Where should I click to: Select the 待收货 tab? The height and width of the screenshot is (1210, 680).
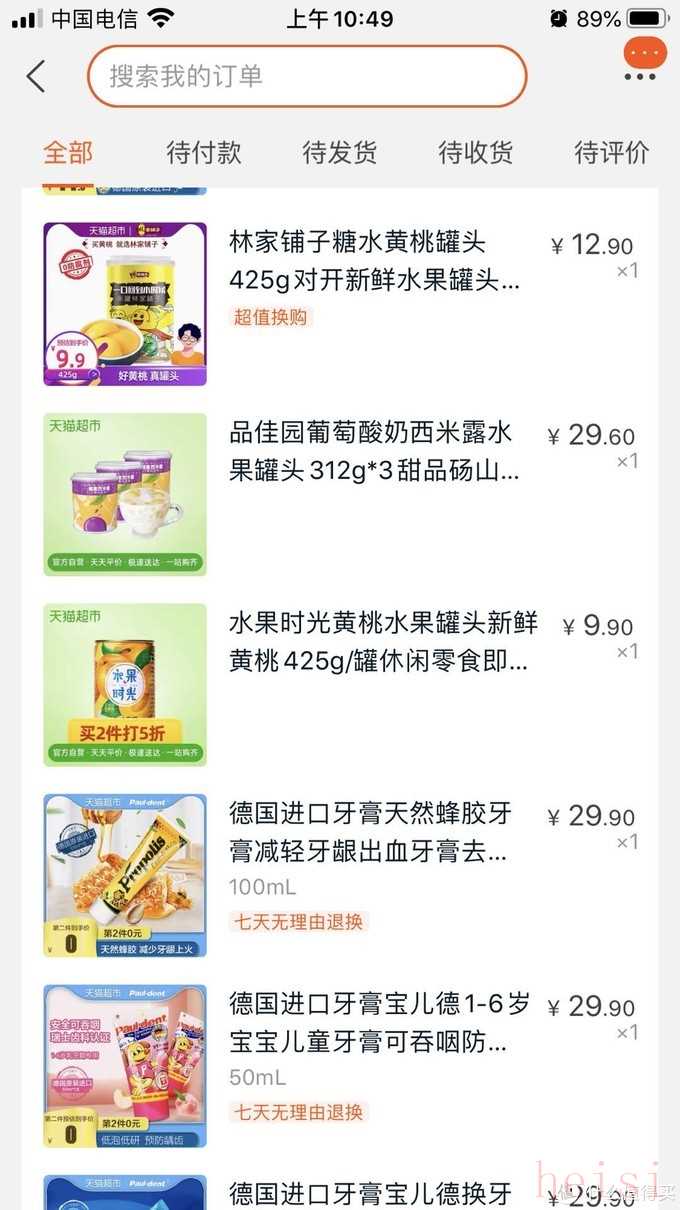tap(476, 153)
